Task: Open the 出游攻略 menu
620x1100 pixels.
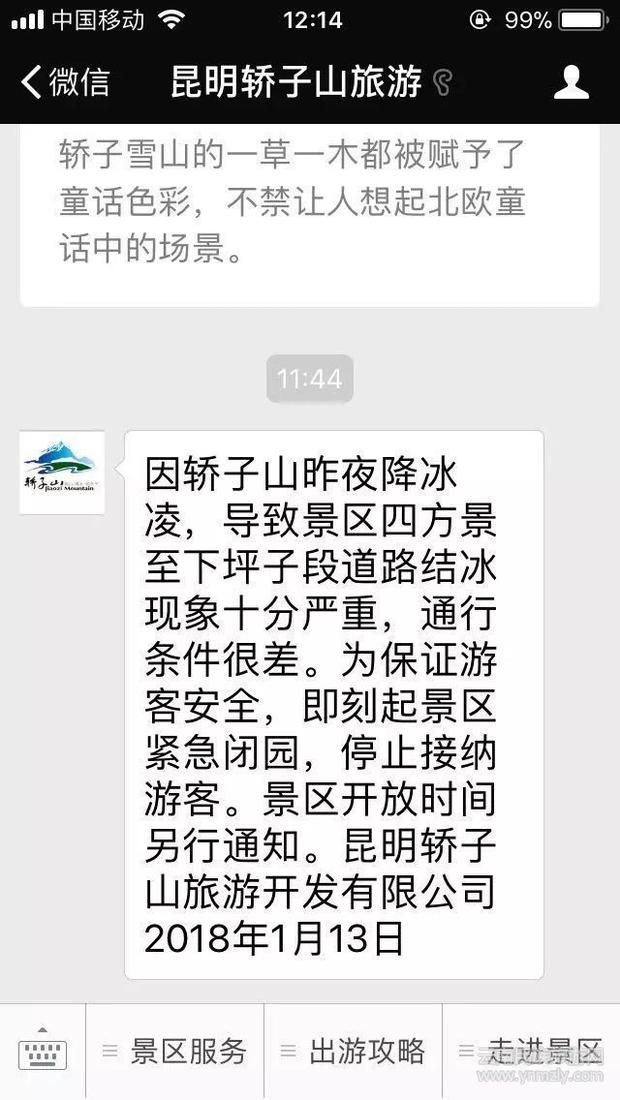Action: click(354, 1051)
